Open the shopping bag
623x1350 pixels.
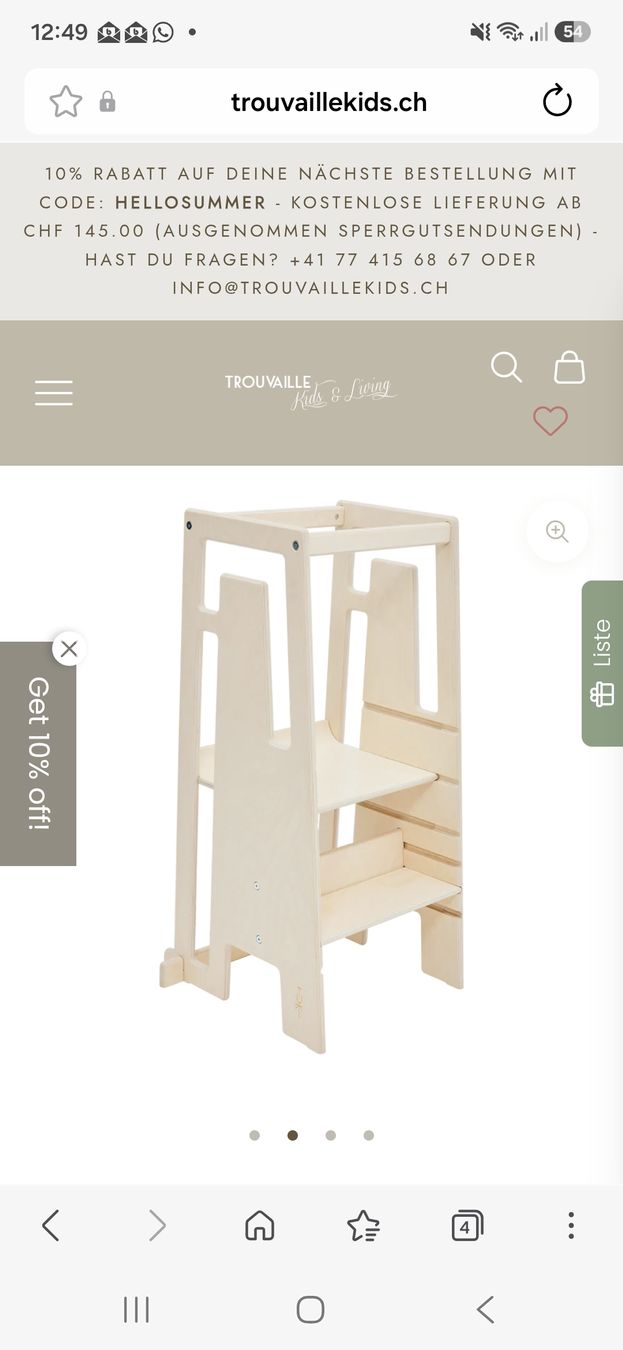click(x=569, y=367)
